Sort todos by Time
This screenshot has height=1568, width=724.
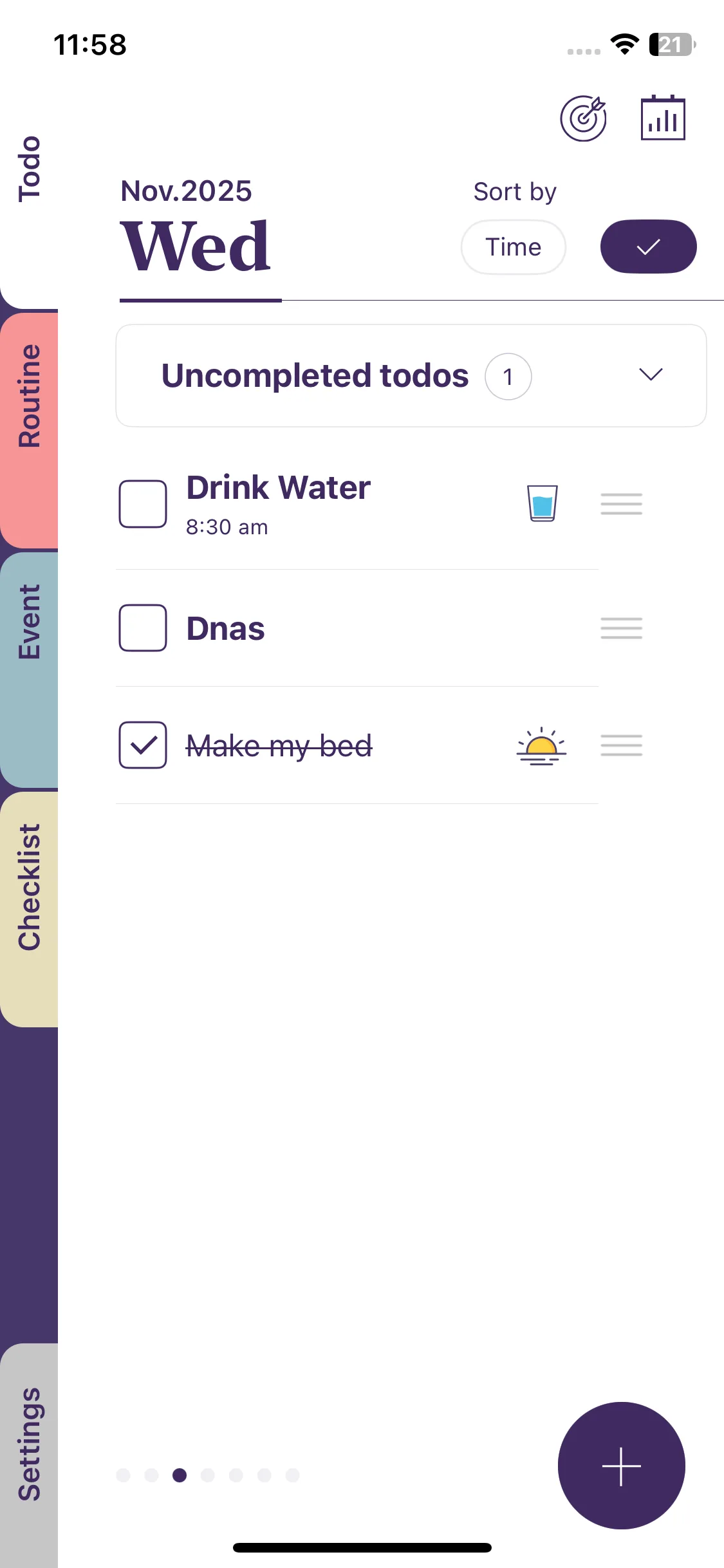click(513, 247)
